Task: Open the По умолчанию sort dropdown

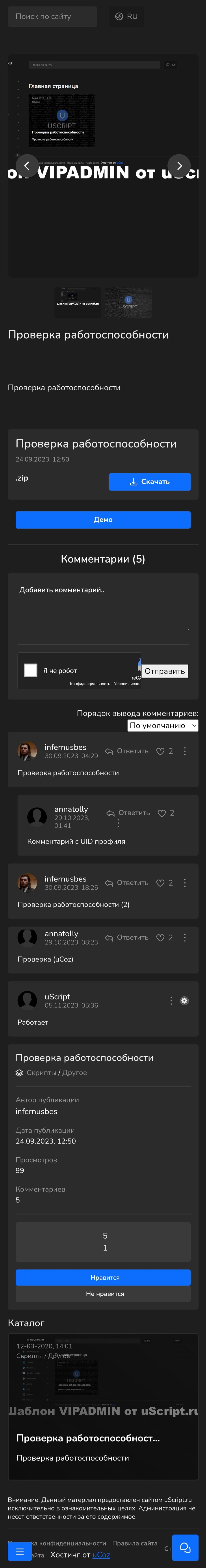Action: (x=163, y=725)
